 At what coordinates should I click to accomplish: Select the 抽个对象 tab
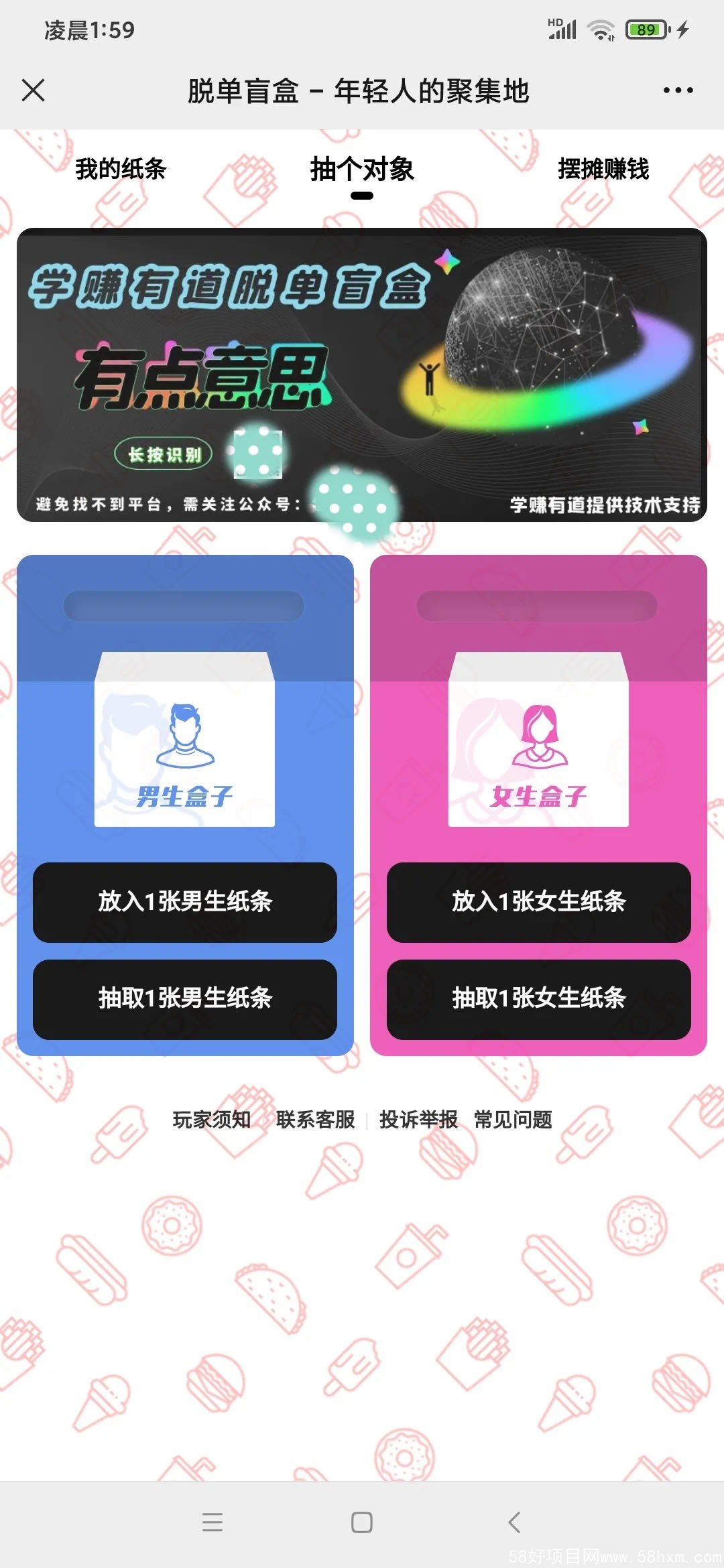[362, 169]
